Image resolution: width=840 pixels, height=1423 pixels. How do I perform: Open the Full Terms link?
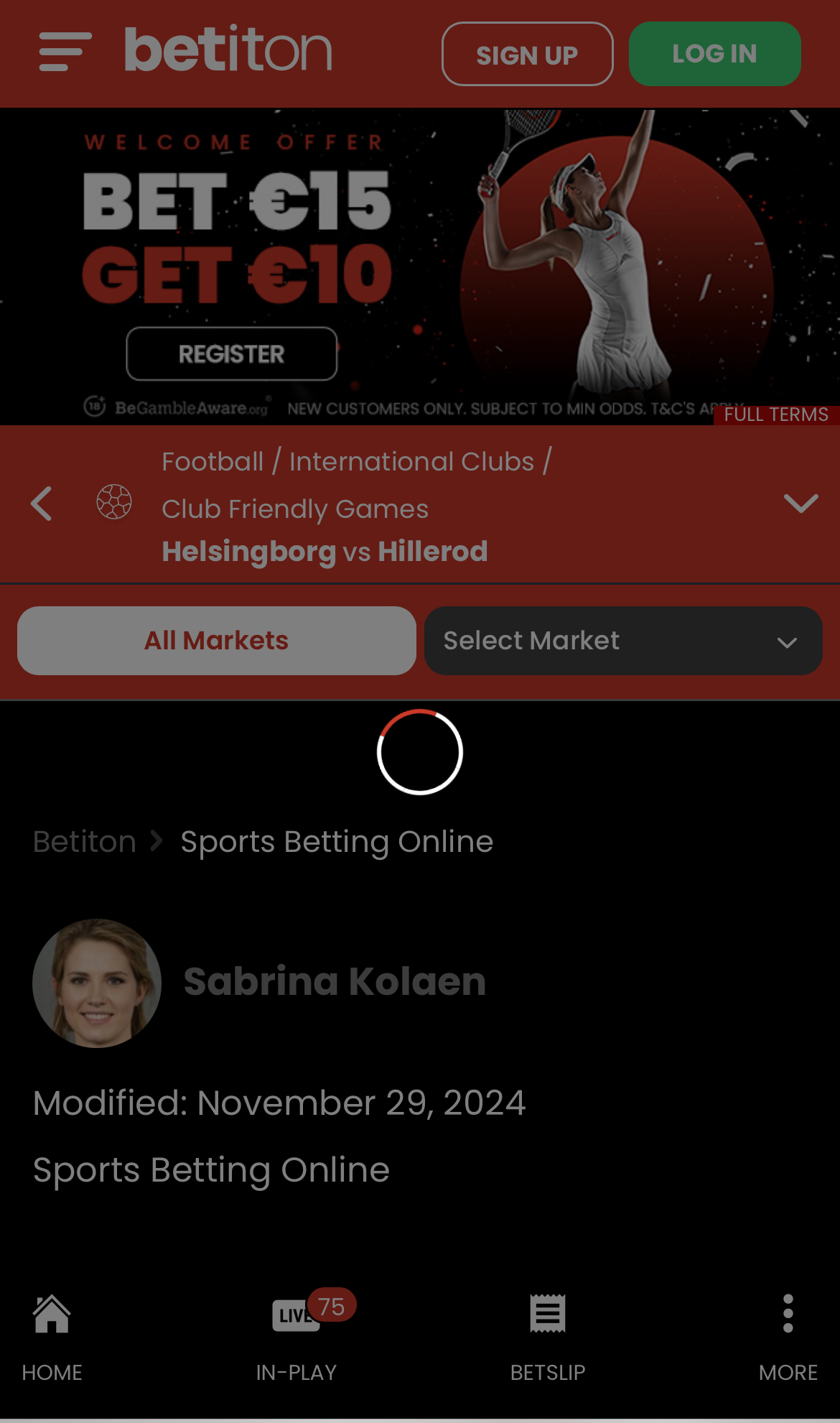click(x=775, y=415)
